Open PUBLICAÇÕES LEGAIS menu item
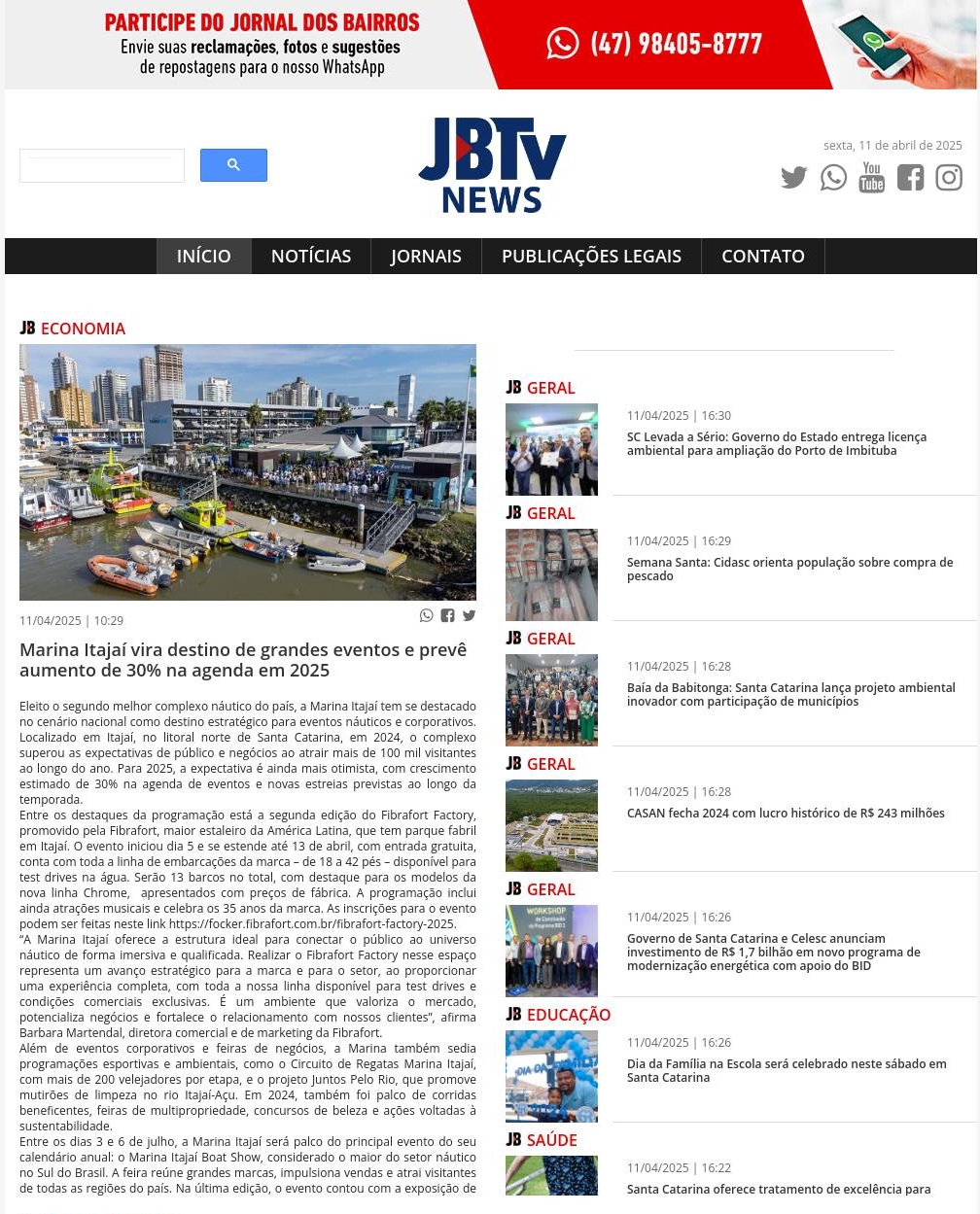Viewport: 980px width, 1214px height. coord(591,257)
